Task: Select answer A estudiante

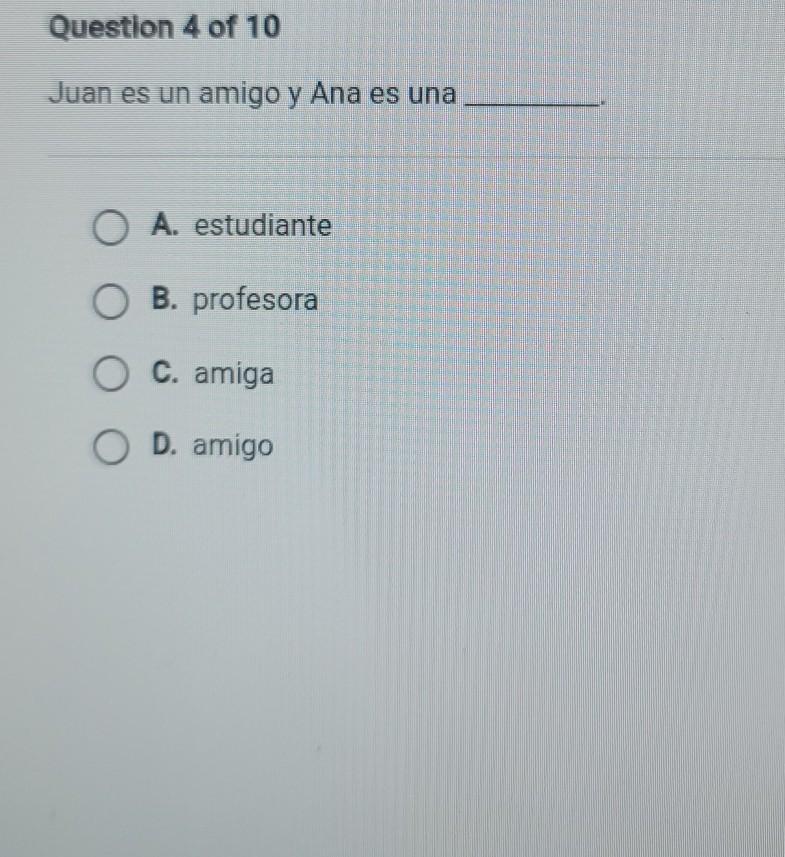Action: 111,228
